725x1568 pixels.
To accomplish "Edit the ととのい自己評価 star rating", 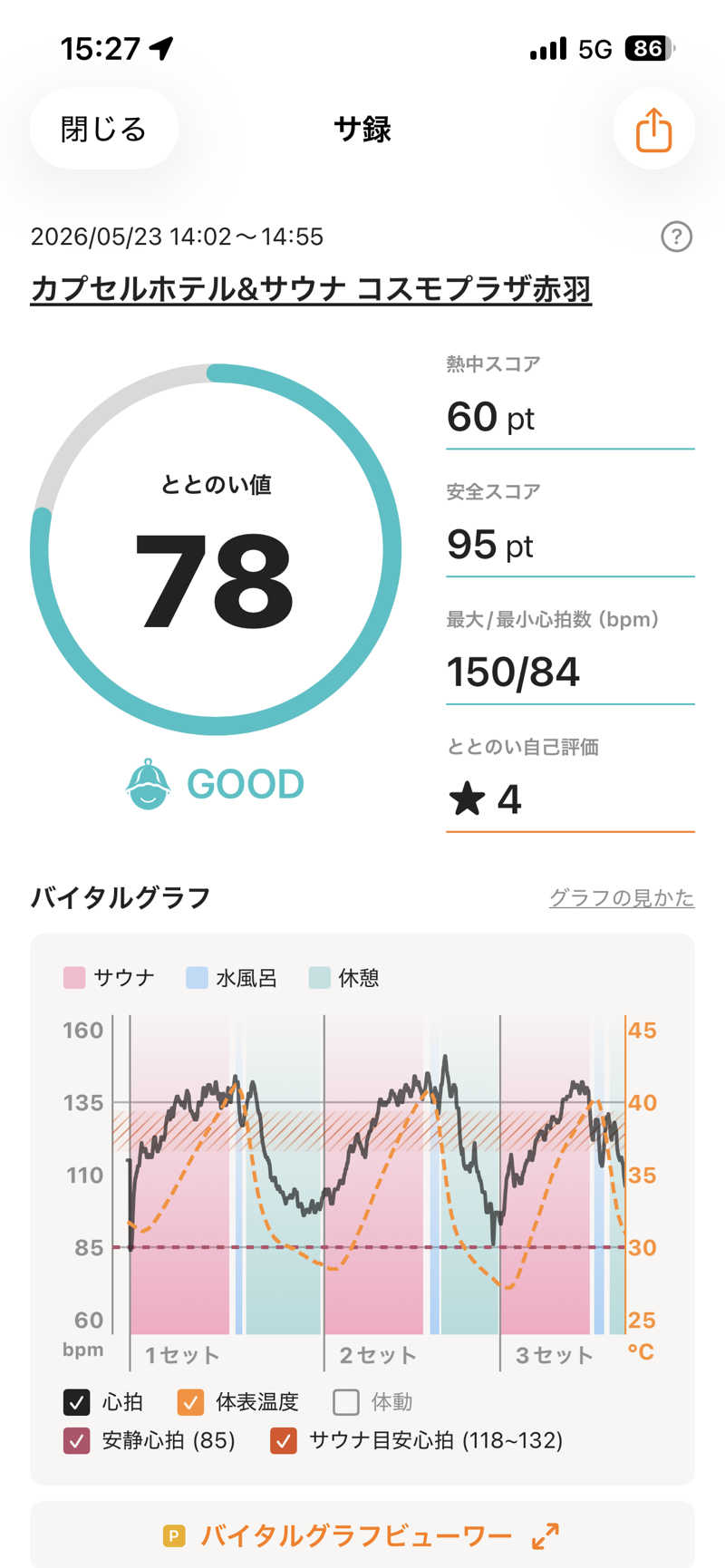I will [x=570, y=799].
